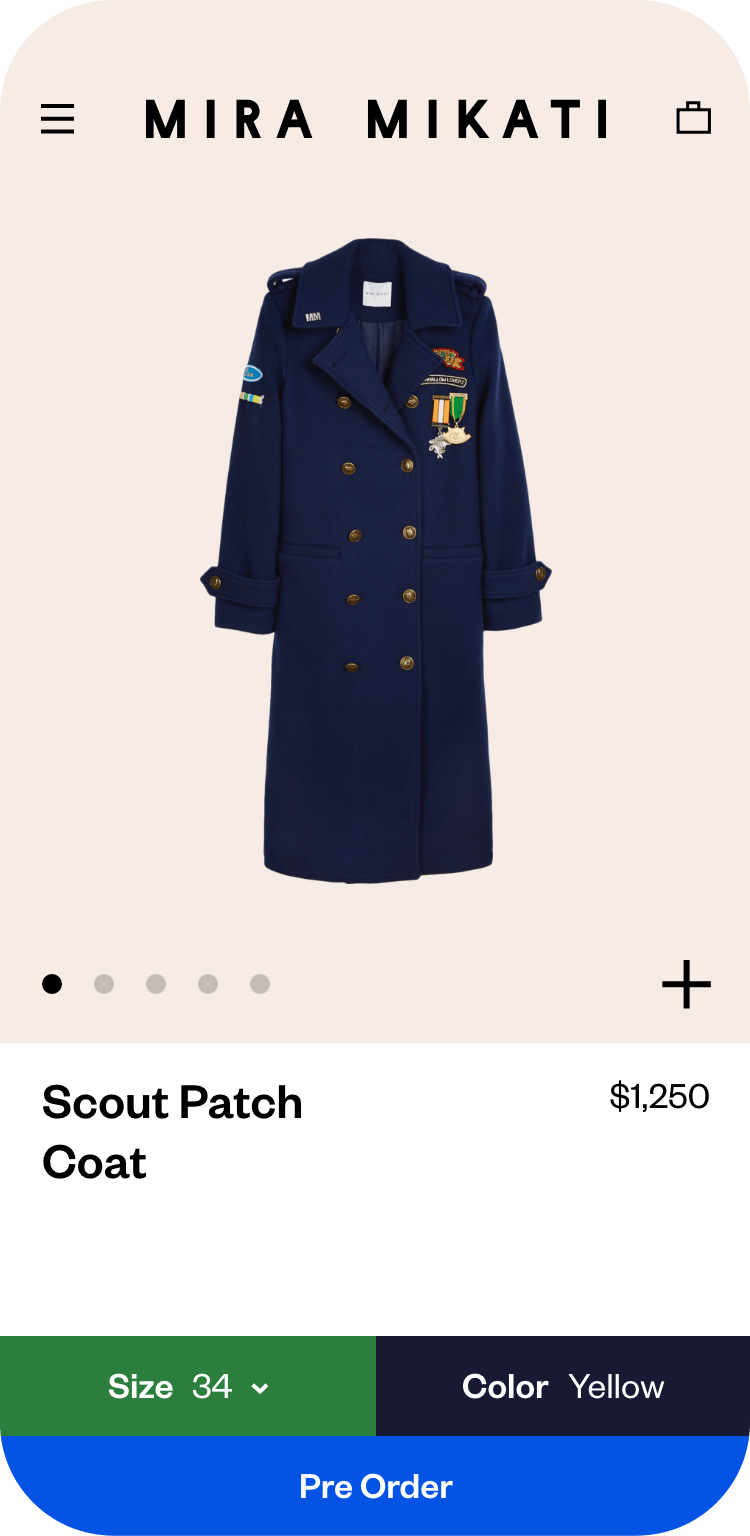750x1536 pixels.
Task: Jump to the second image dot
Action: pos(104,984)
